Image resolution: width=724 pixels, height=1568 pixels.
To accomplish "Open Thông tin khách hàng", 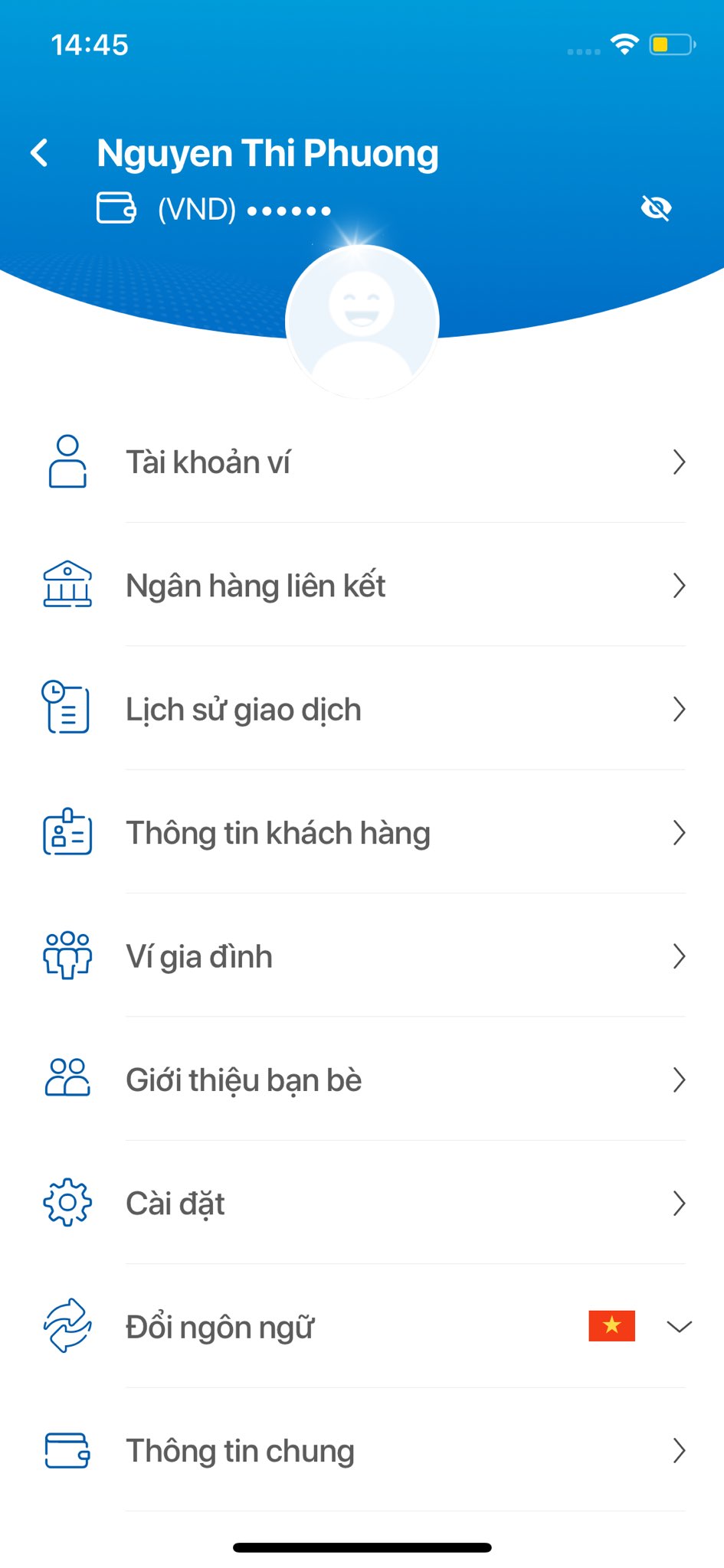I will pyautogui.click(x=362, y=833).
